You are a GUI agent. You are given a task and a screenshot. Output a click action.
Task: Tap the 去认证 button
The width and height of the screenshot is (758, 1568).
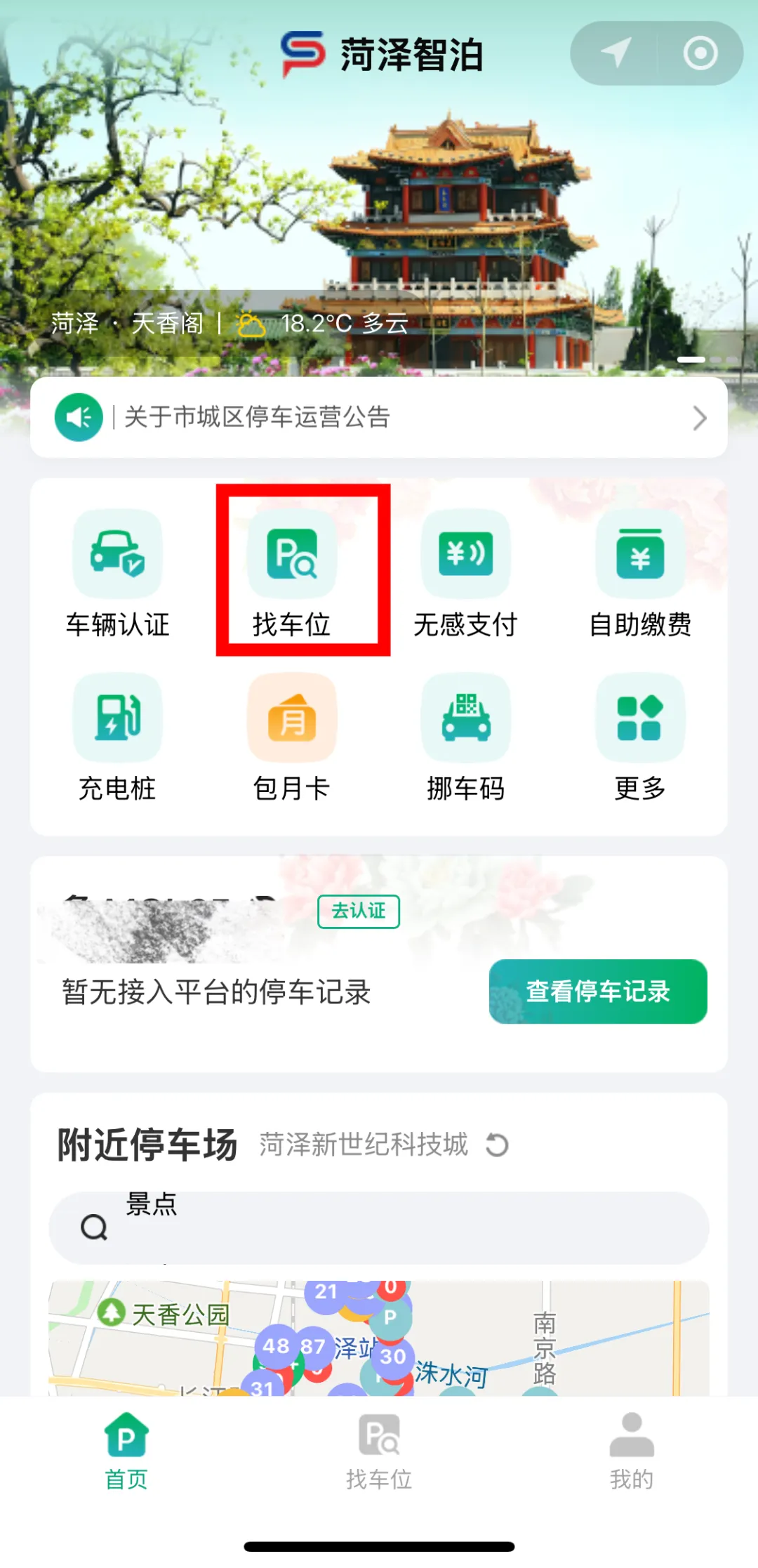click(x=359, y=911)
